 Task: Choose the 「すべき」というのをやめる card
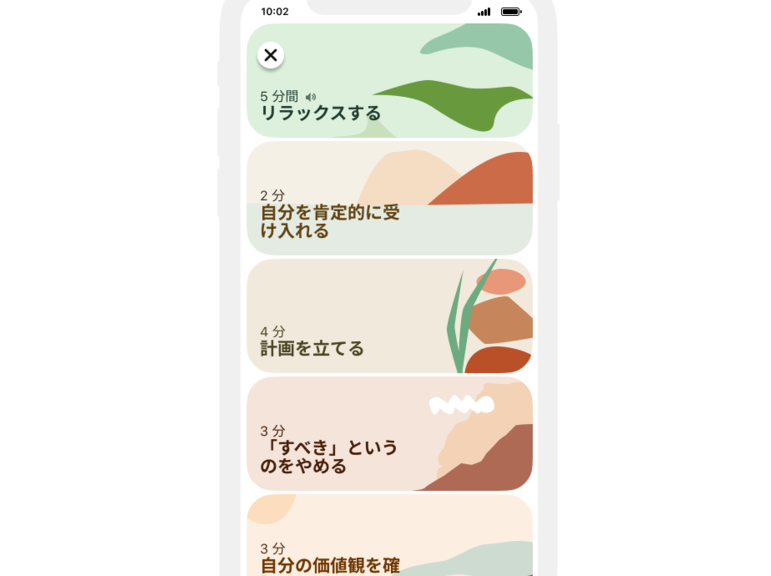pyautogui.click(x=389, y=434)
